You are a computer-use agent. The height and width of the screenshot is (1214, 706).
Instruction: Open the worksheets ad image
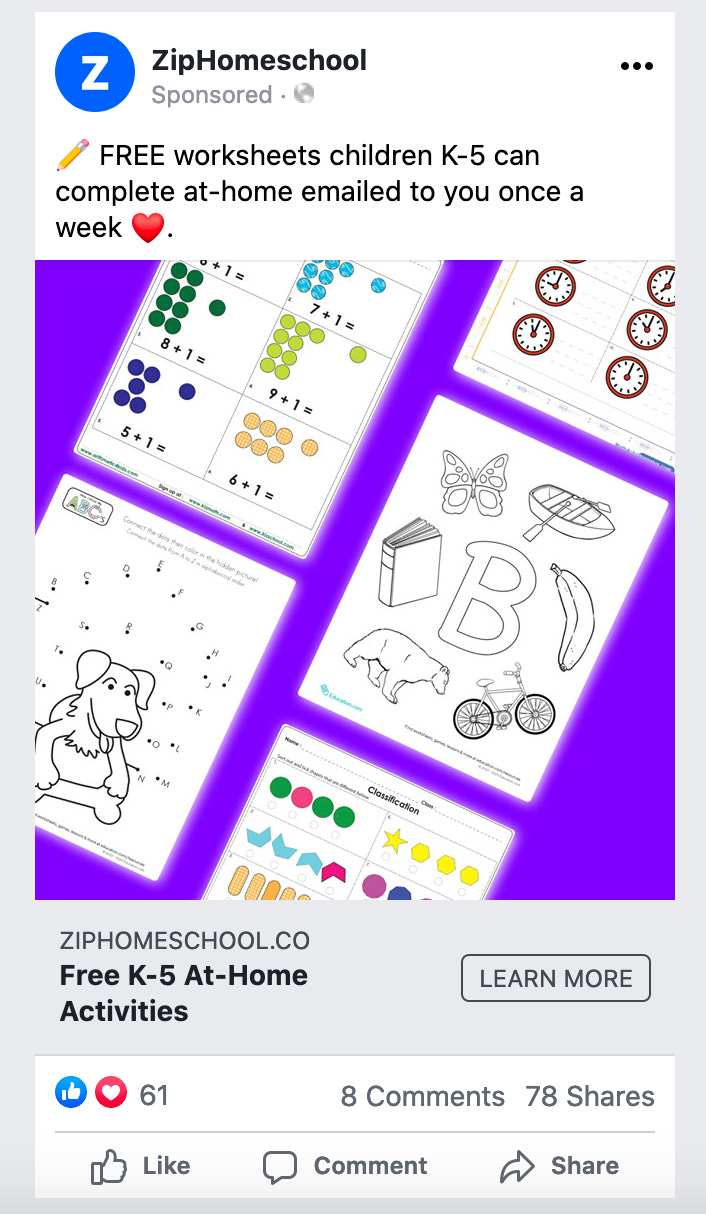click(x=355, y=580)
